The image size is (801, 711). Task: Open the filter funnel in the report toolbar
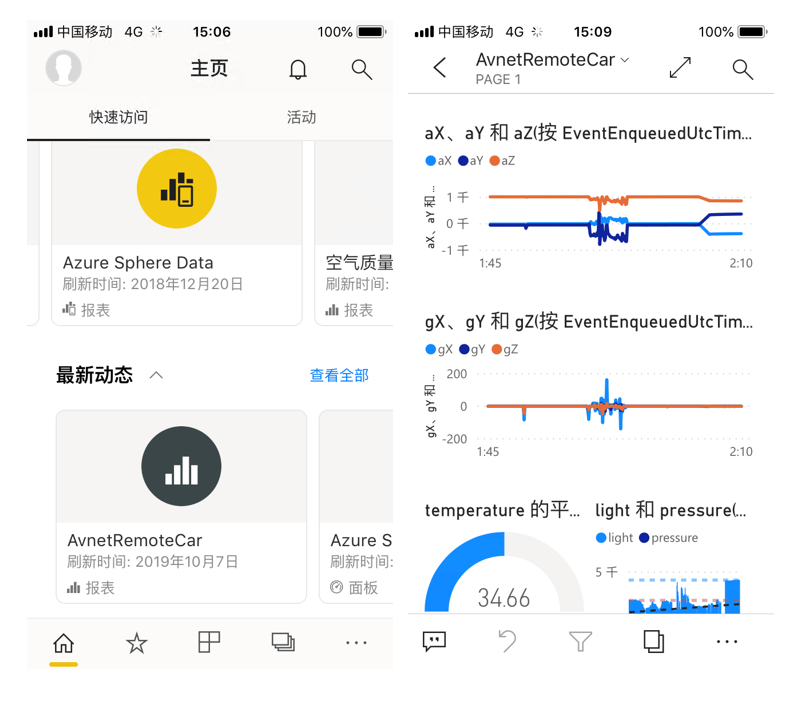click(x=580, y=641)
